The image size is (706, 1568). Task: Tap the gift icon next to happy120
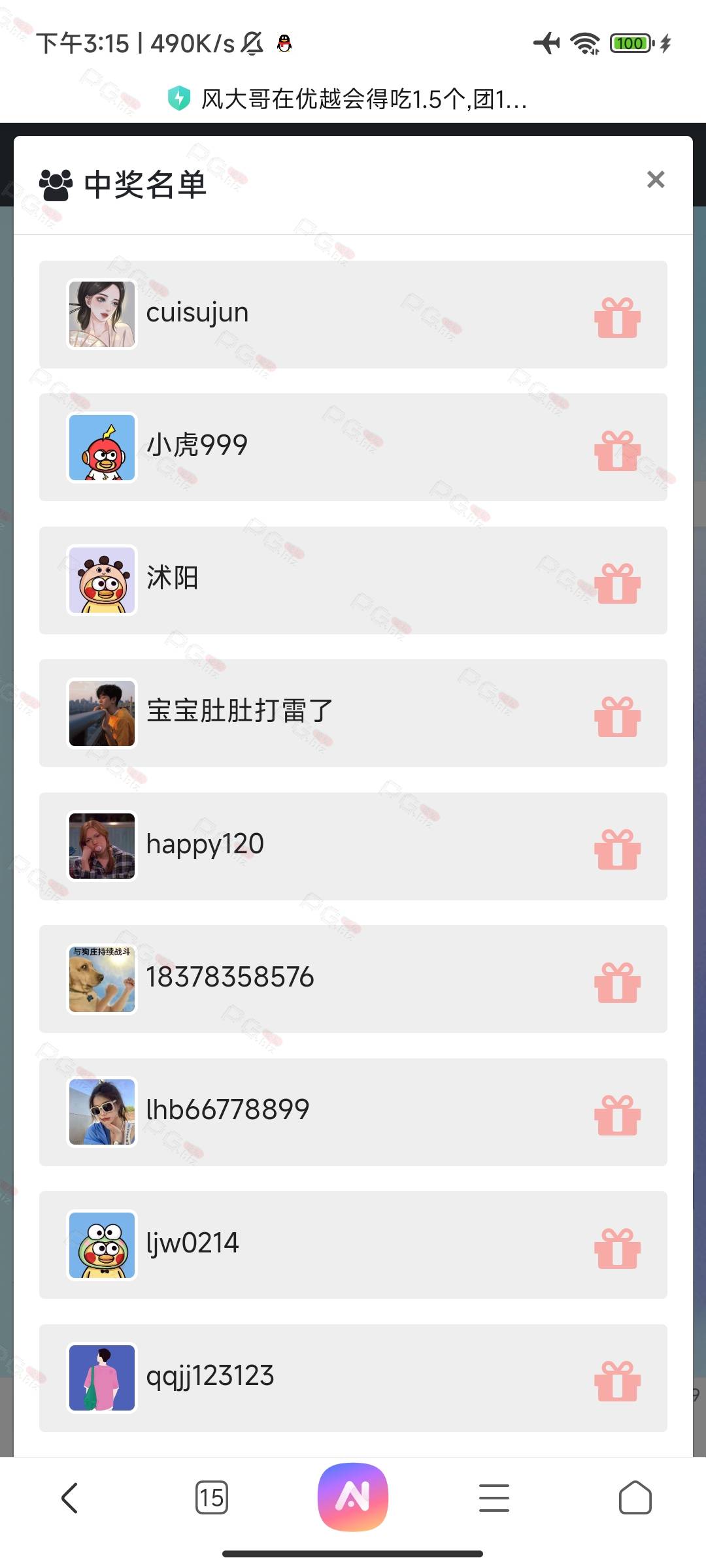click(617, 849)
